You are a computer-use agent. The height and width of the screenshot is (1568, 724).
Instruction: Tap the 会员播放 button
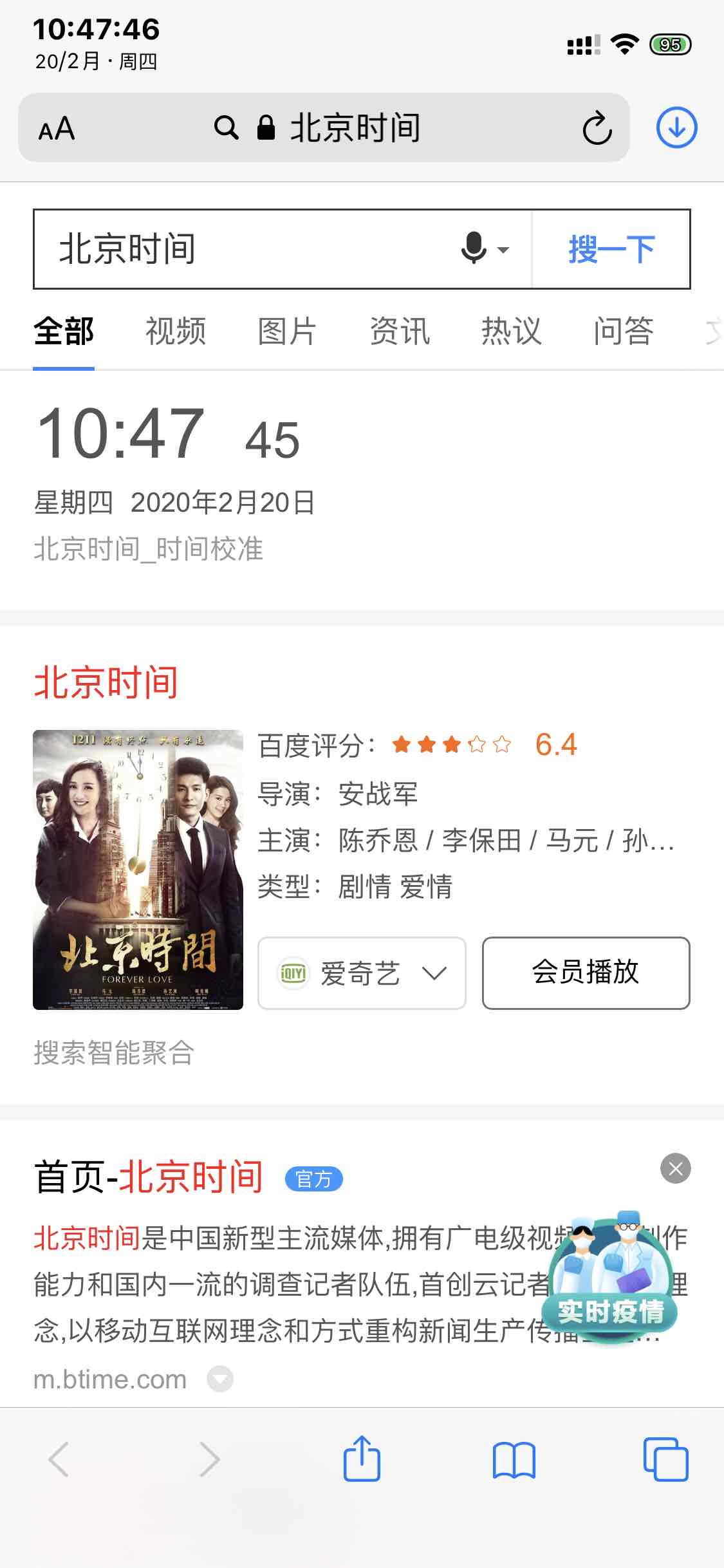click(x=586, y=973)
